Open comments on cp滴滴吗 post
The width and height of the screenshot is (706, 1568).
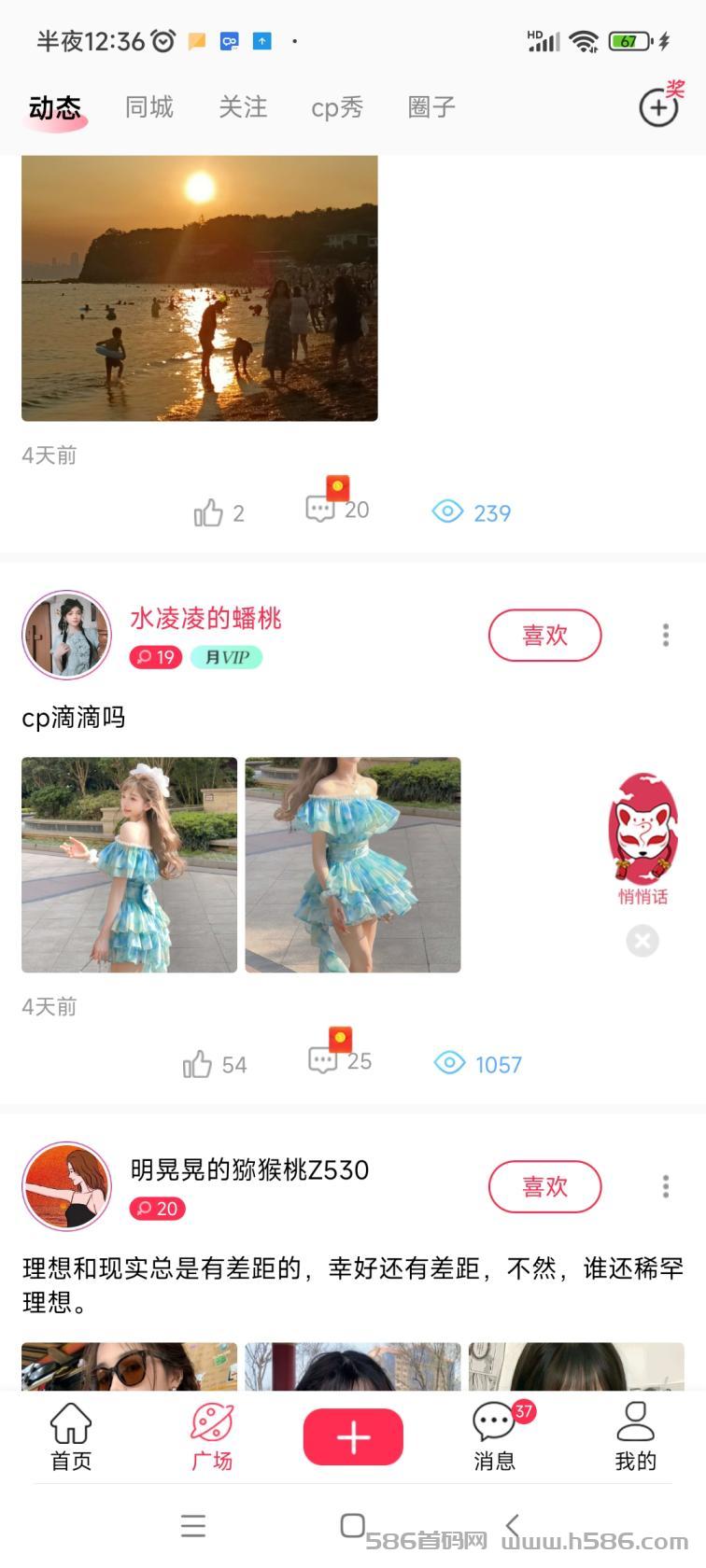point(323,1060)
